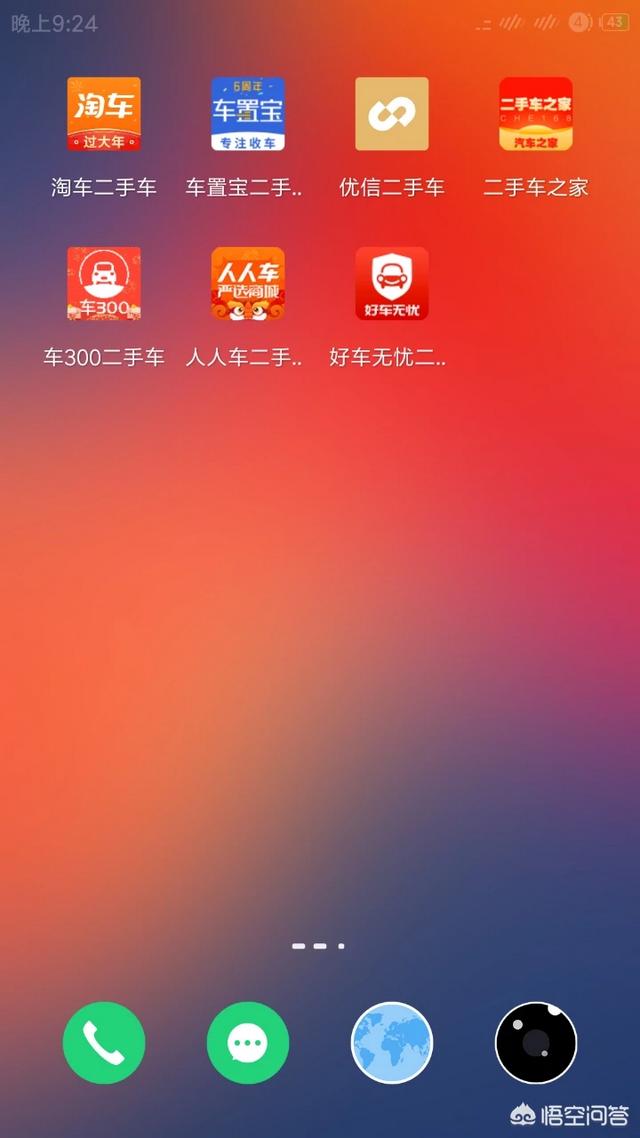The width and height of the screenshot is (640, 1138).
Task: Open 优信二手车 app
Action: pos(392,114)
